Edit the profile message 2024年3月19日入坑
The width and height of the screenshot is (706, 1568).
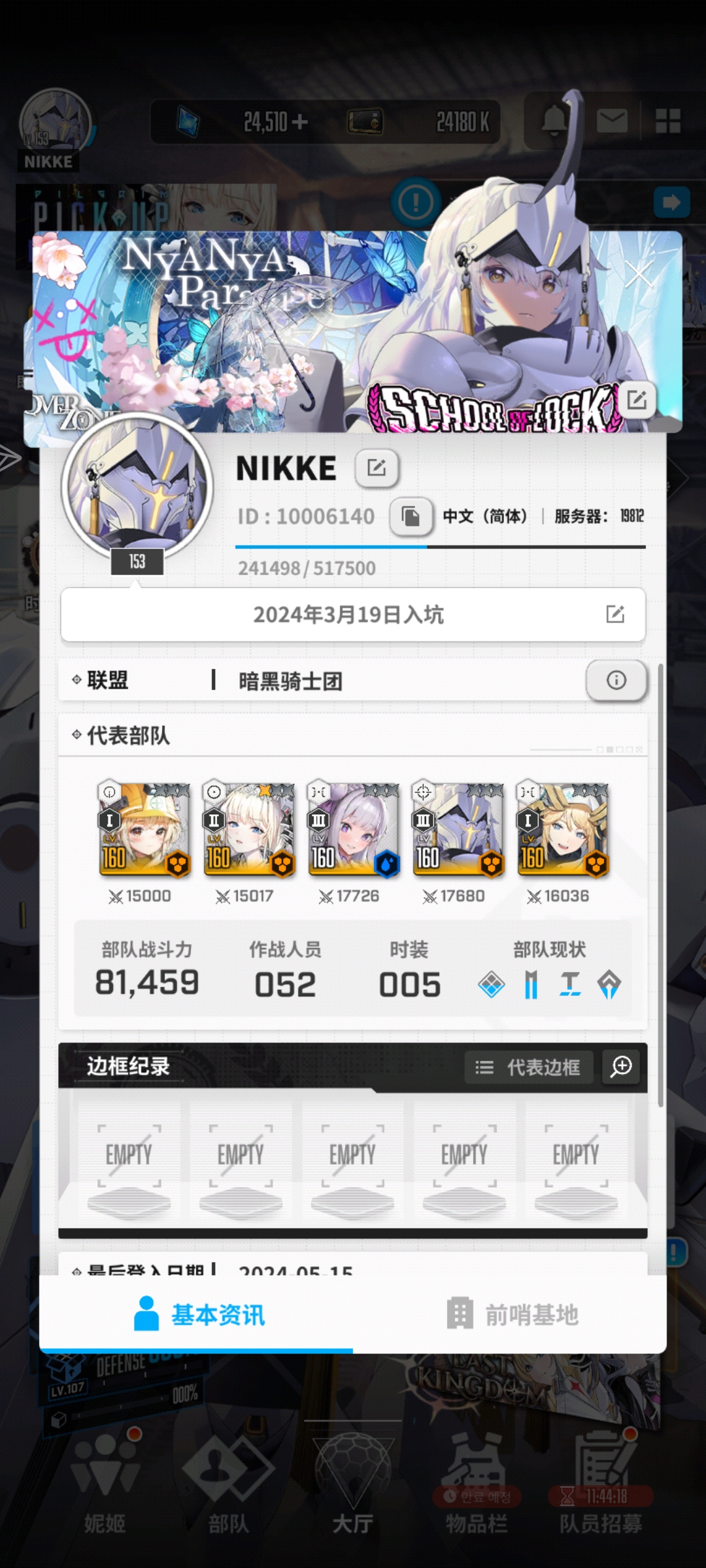tap(614, 614)
